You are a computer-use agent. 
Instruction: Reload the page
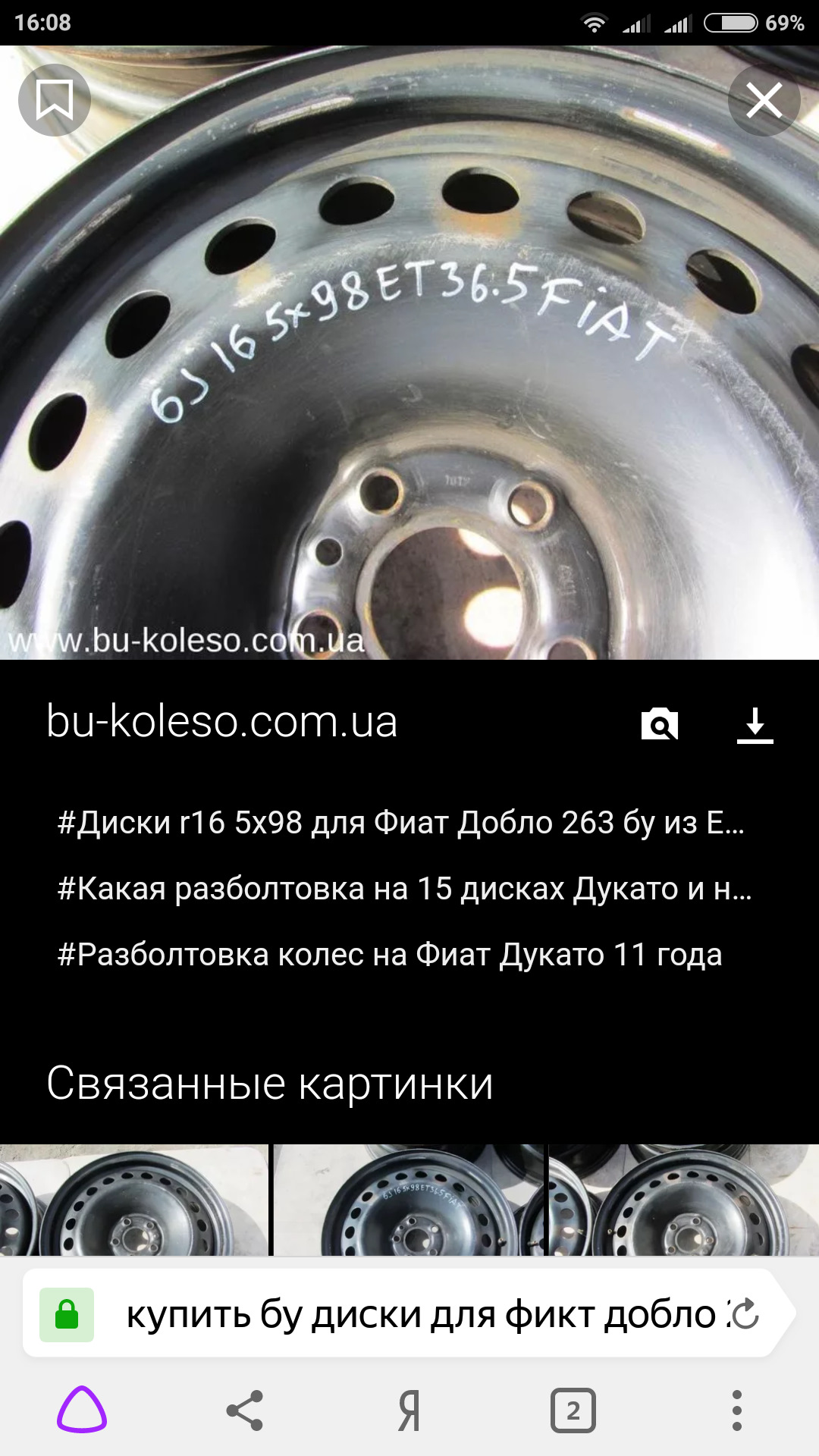(x=745, y=1314)
